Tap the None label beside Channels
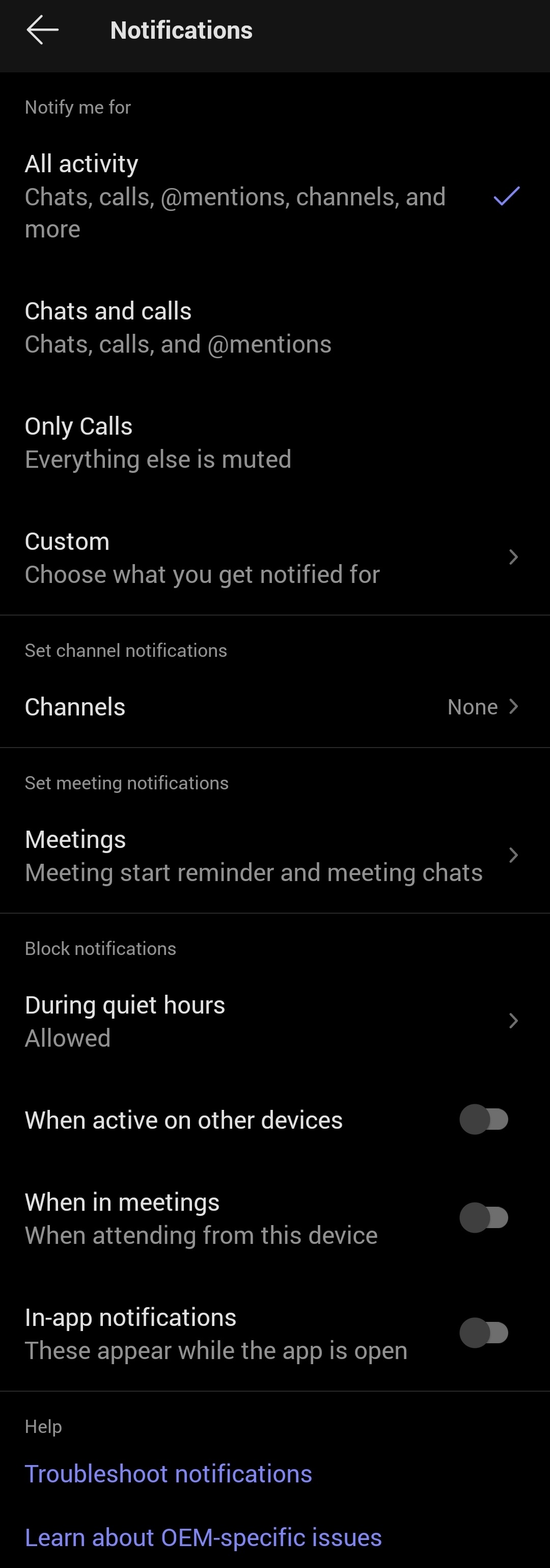The width and height of the screenshot is (550, 1568). 472,706
